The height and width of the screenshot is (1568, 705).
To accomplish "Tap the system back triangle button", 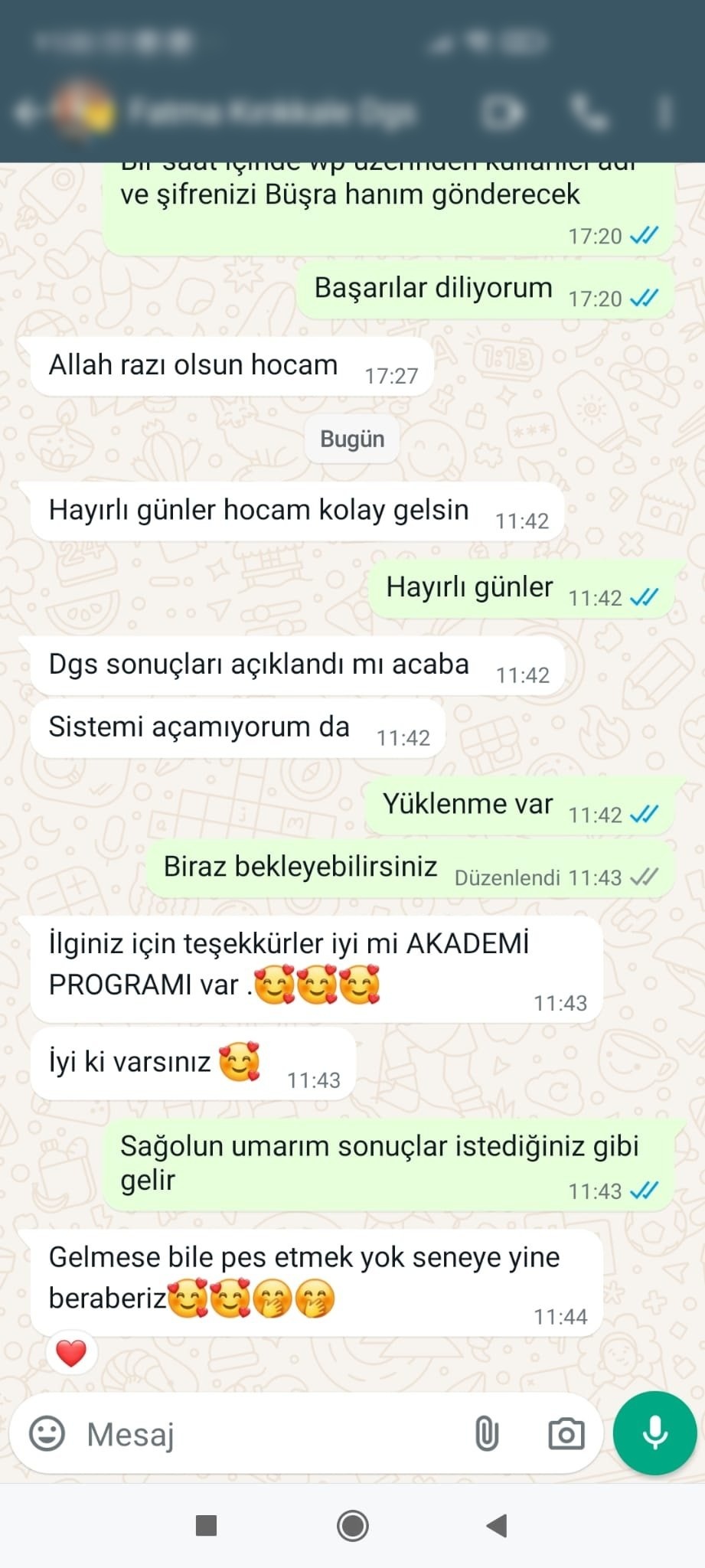I will pyautogui.click(x=497, y=1525).
